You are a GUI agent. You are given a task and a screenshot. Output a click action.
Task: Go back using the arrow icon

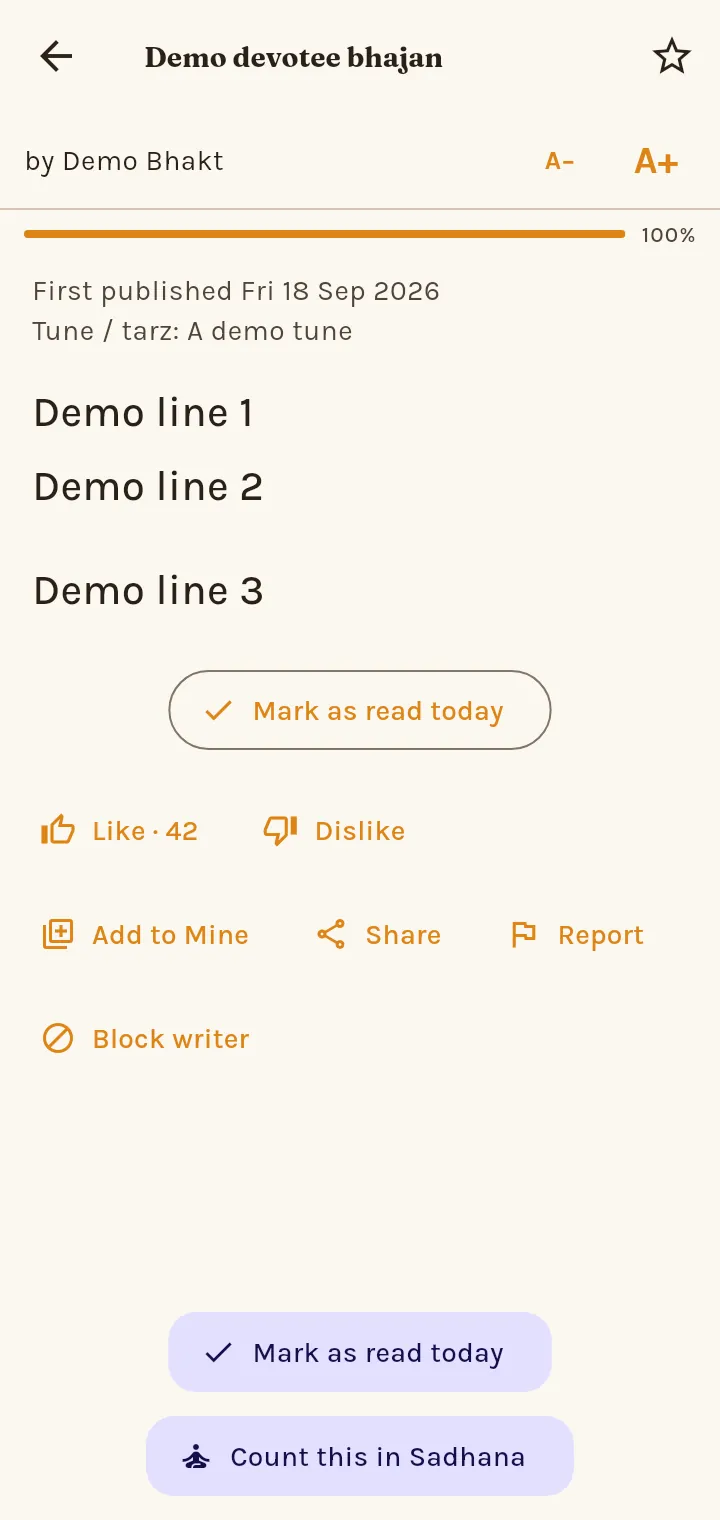[56, 57]
